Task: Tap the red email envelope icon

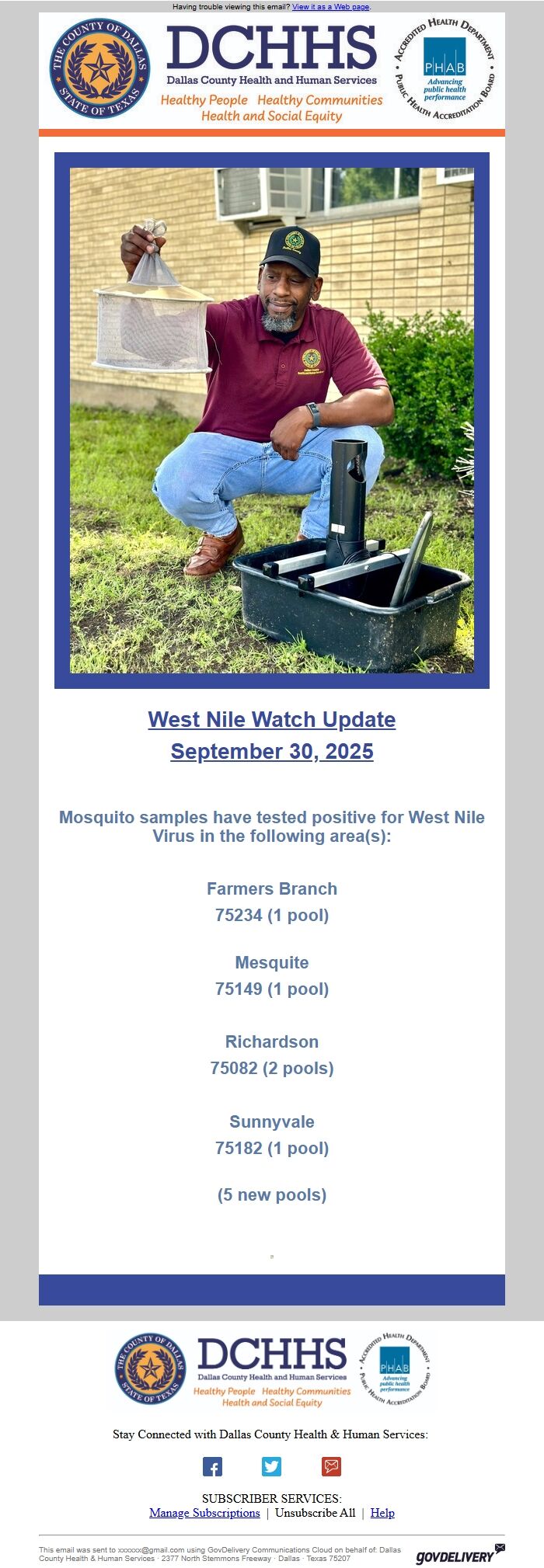Action: (332, 1466)
